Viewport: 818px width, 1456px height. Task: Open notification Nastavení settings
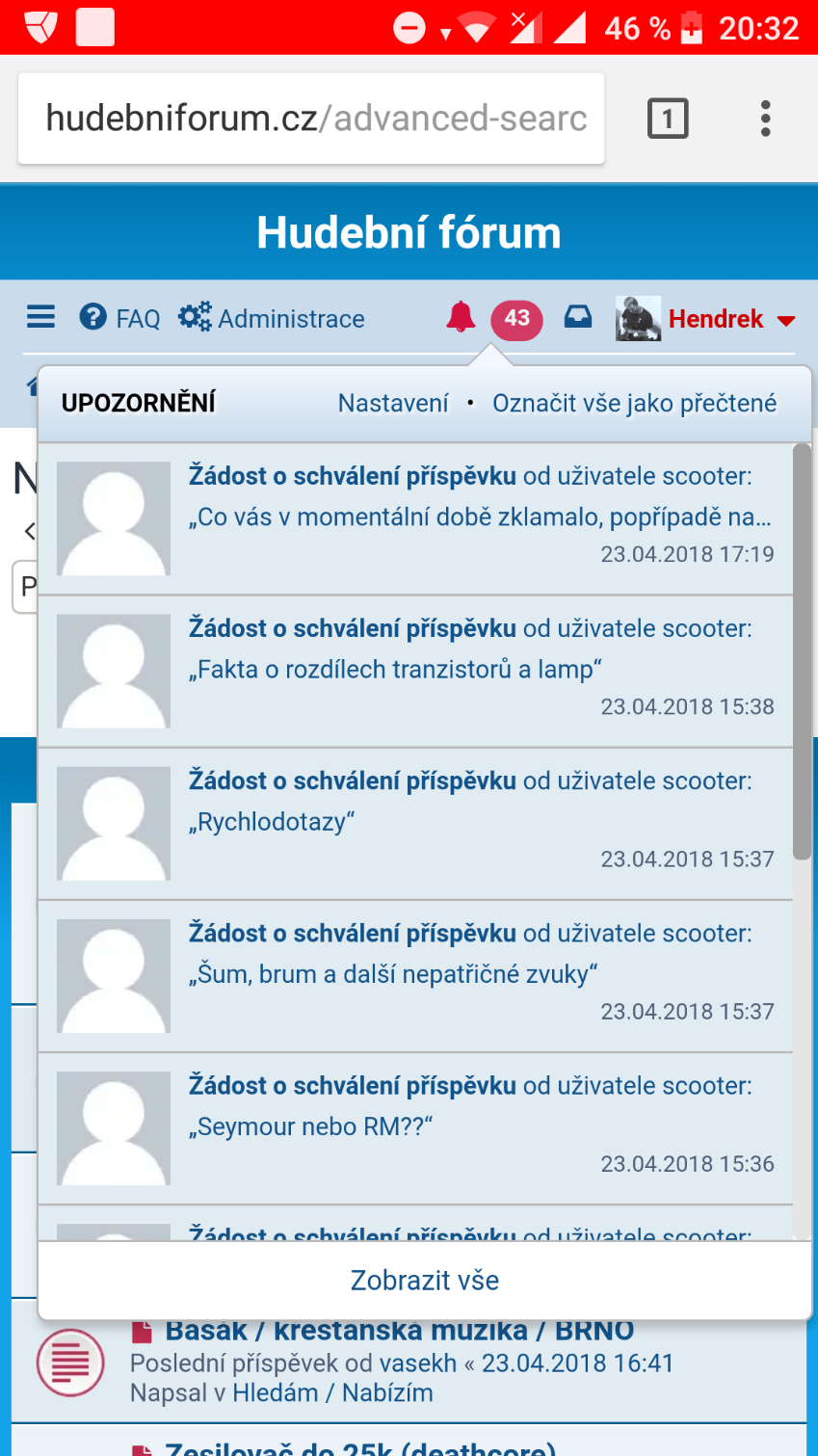point(393,403)
